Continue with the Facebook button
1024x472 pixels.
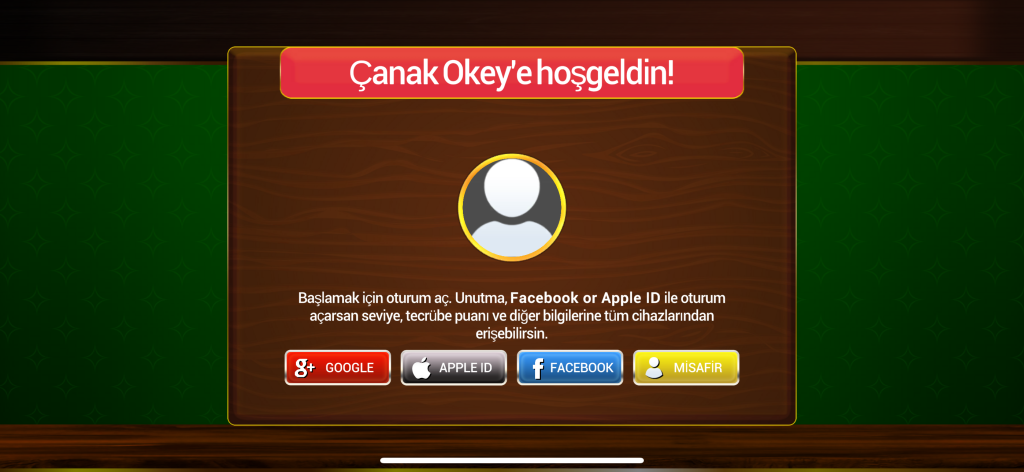[x=570, y=367]
